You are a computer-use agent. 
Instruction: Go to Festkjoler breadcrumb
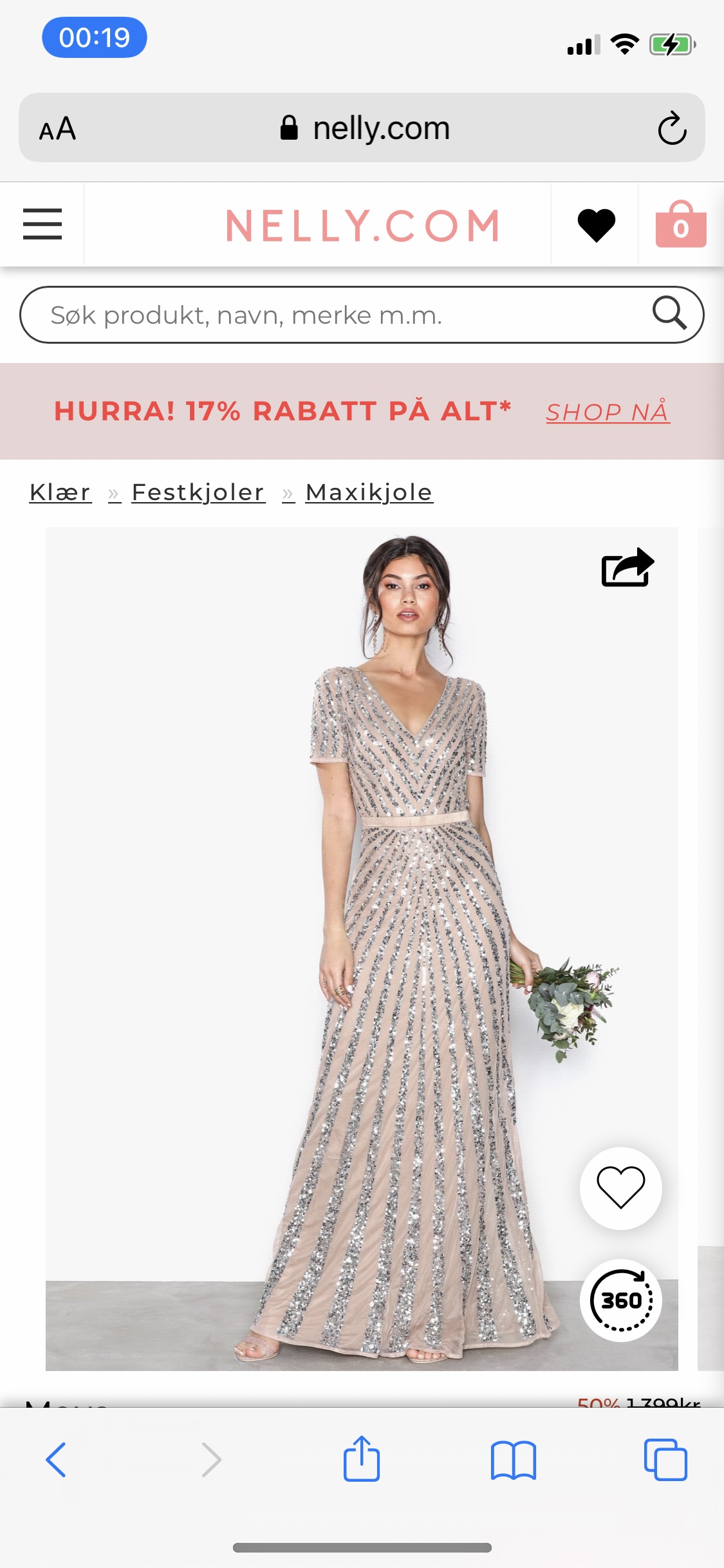coord(198,492)
